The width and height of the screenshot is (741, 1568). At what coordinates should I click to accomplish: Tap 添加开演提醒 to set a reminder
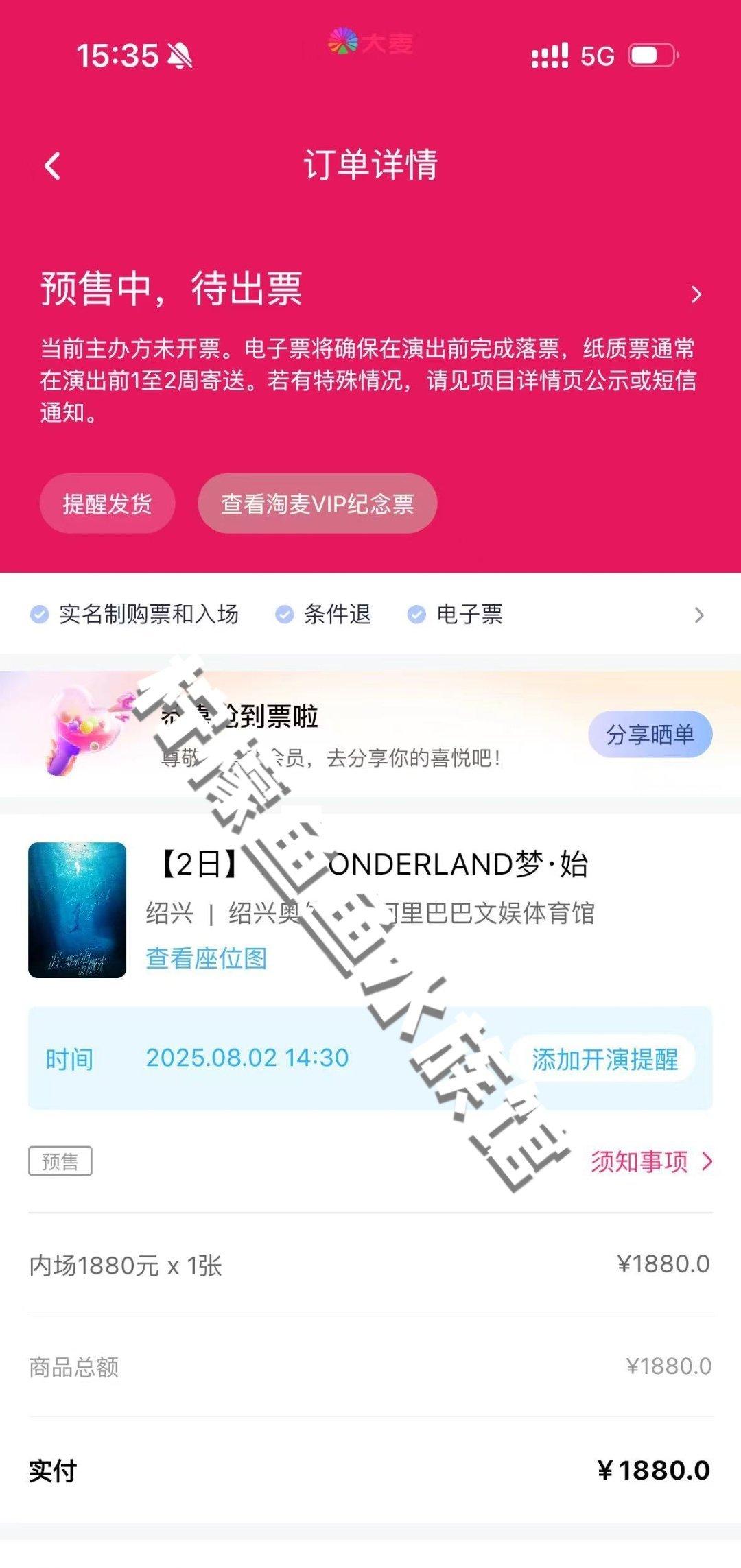(604, 1059)
